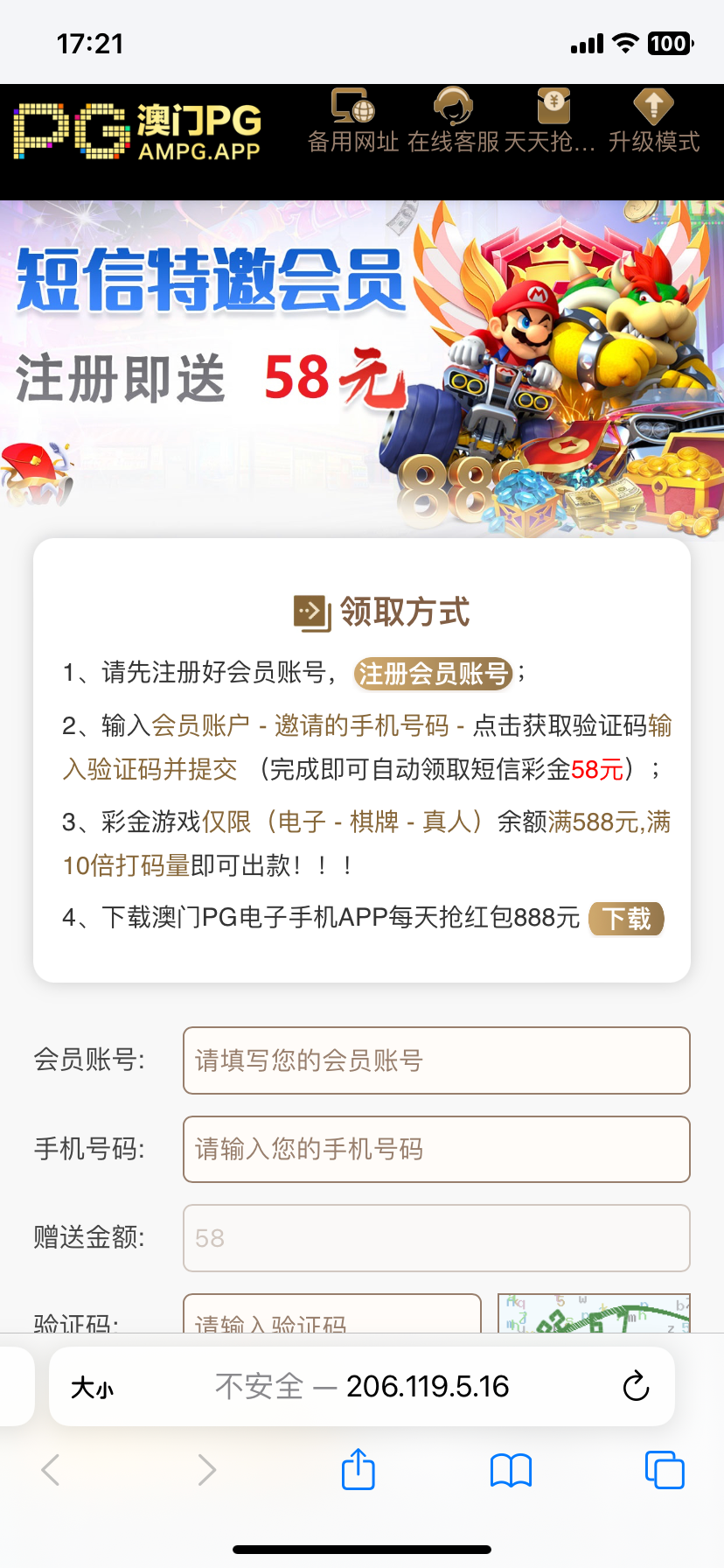The image size is (724, 1568).
Task: Focus the 手机号码 input field
Action: pos(436,1149)
